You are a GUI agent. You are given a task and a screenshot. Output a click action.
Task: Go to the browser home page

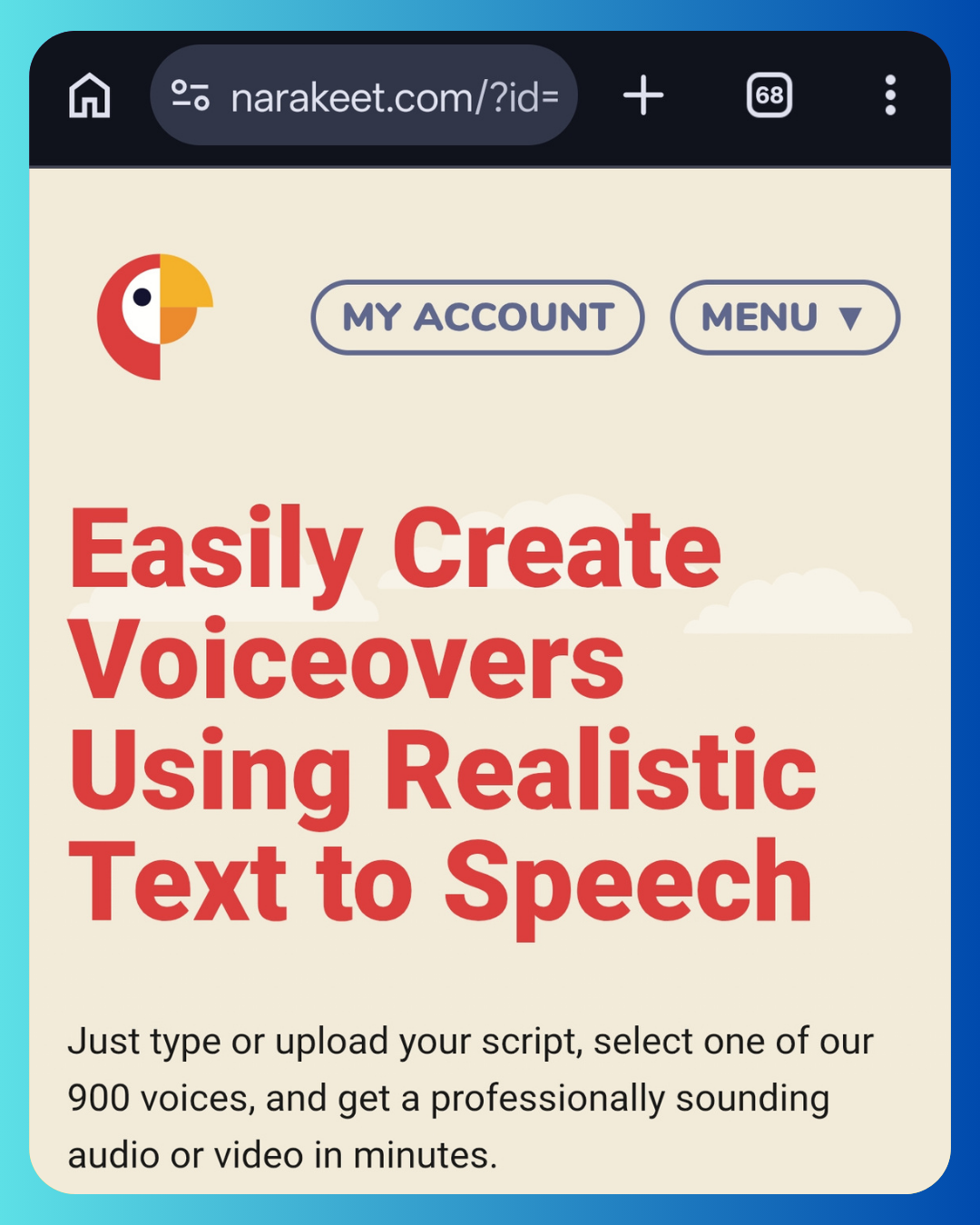click(x=90, y=95)
